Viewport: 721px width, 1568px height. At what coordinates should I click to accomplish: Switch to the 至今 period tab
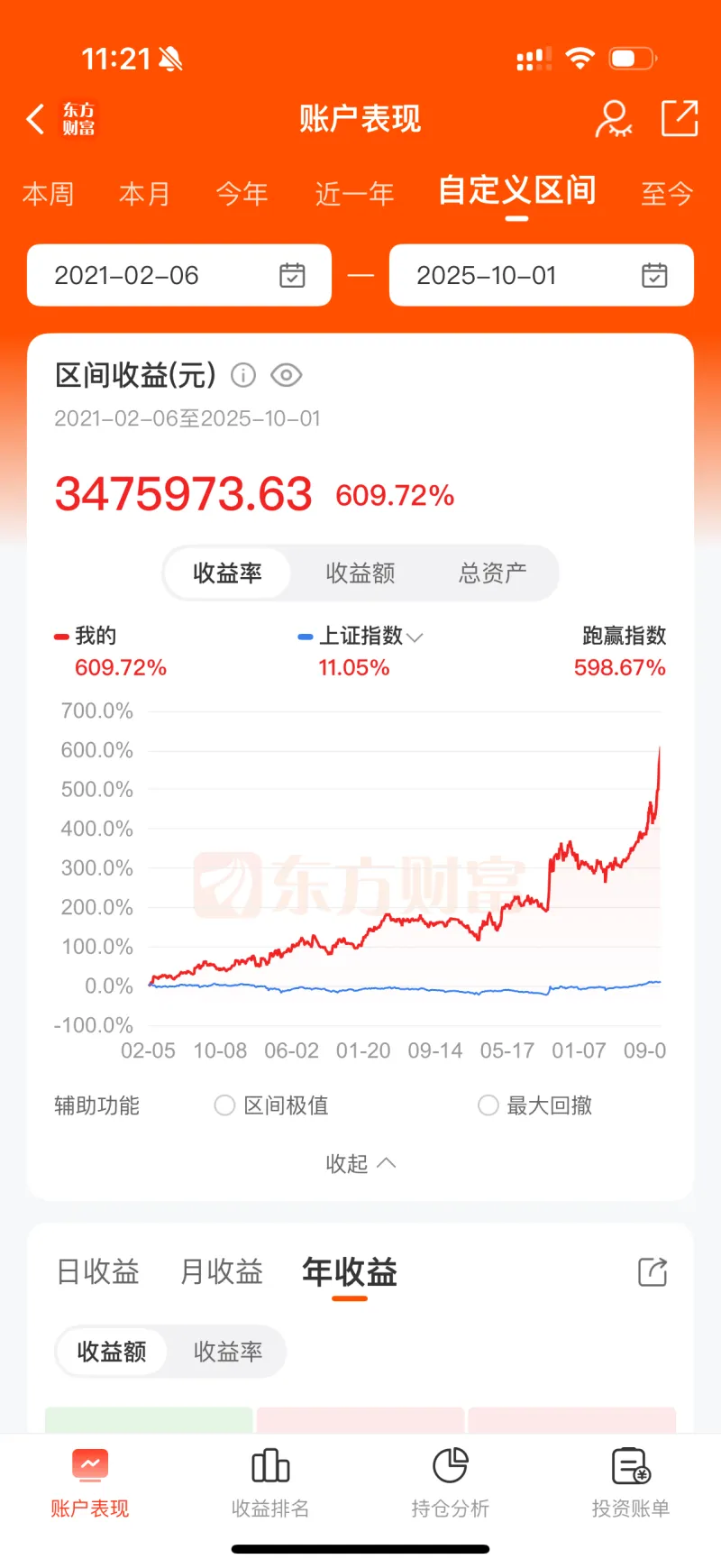coord(666,194)
